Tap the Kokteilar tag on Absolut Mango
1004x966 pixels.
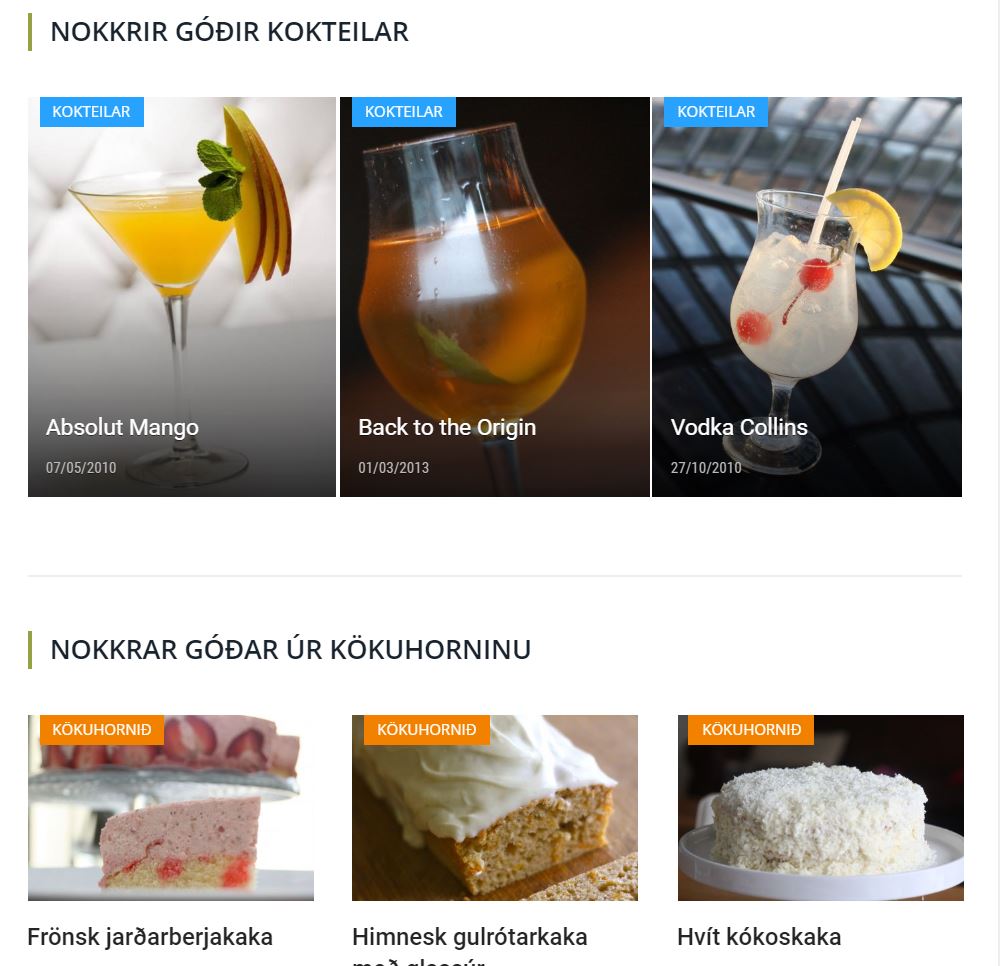point(91,112)
